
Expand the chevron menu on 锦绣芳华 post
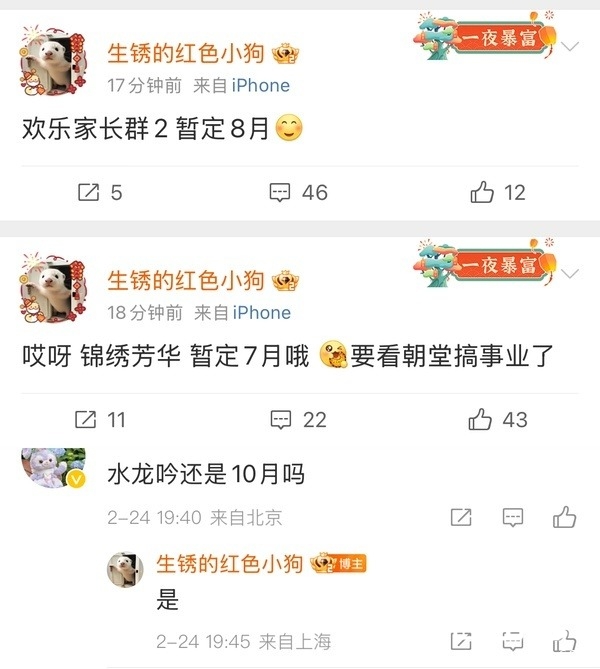[x=571, y=274]
